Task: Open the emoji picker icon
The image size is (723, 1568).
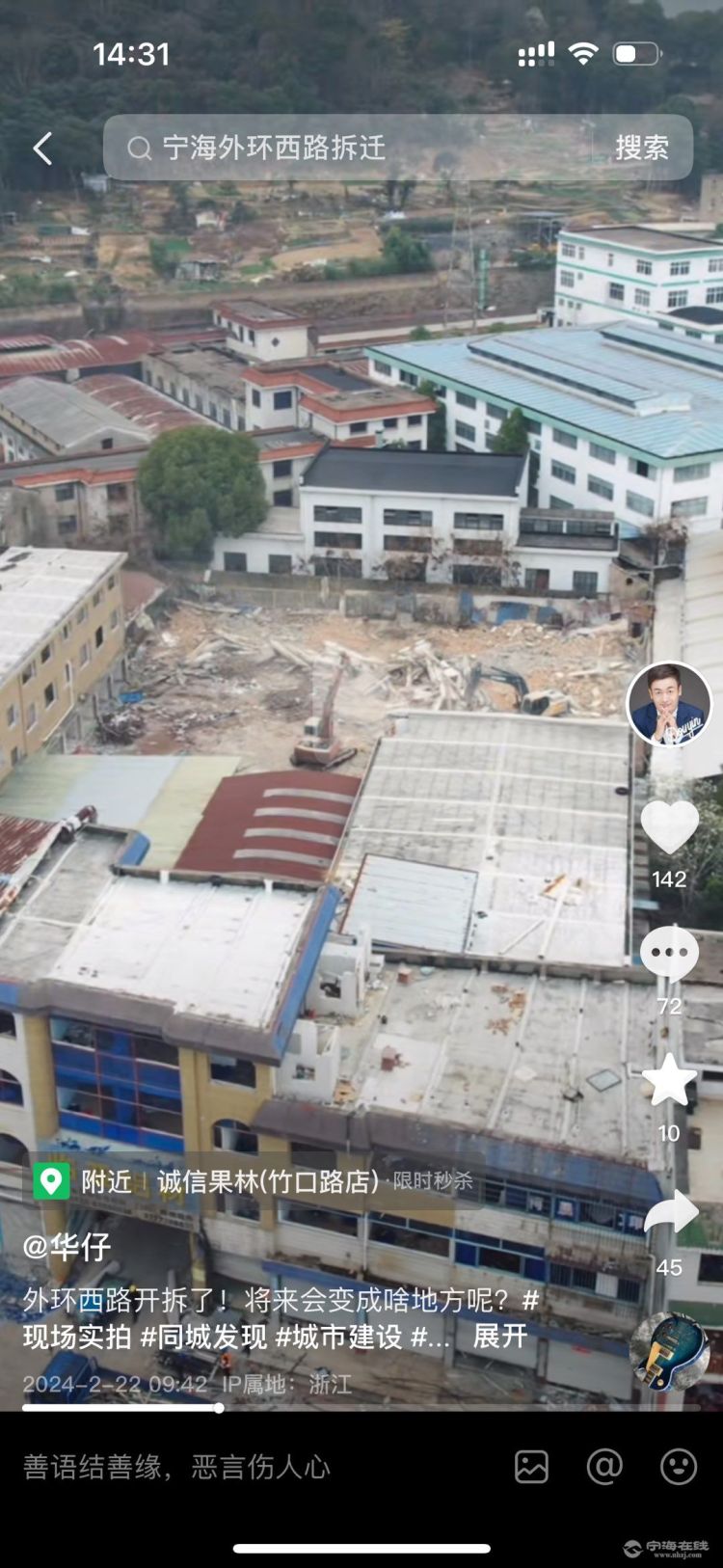Action: pyautogui.click(x=678, y=1467)
